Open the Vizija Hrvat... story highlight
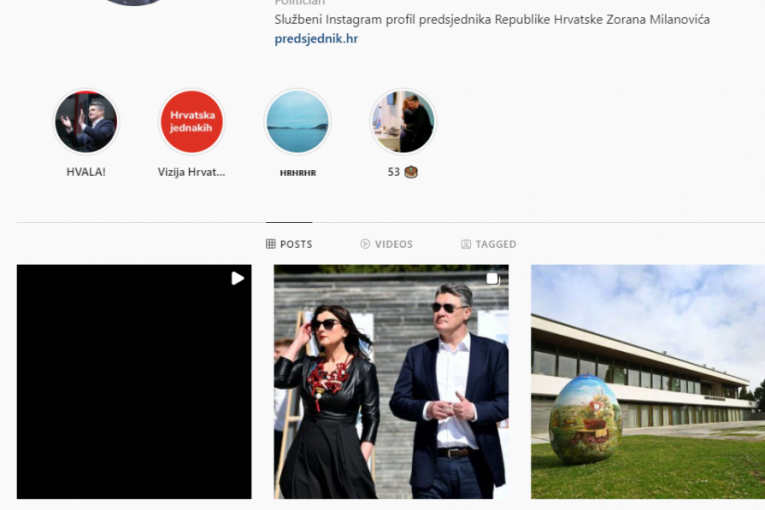765x510 pixels. coord(191,122)
